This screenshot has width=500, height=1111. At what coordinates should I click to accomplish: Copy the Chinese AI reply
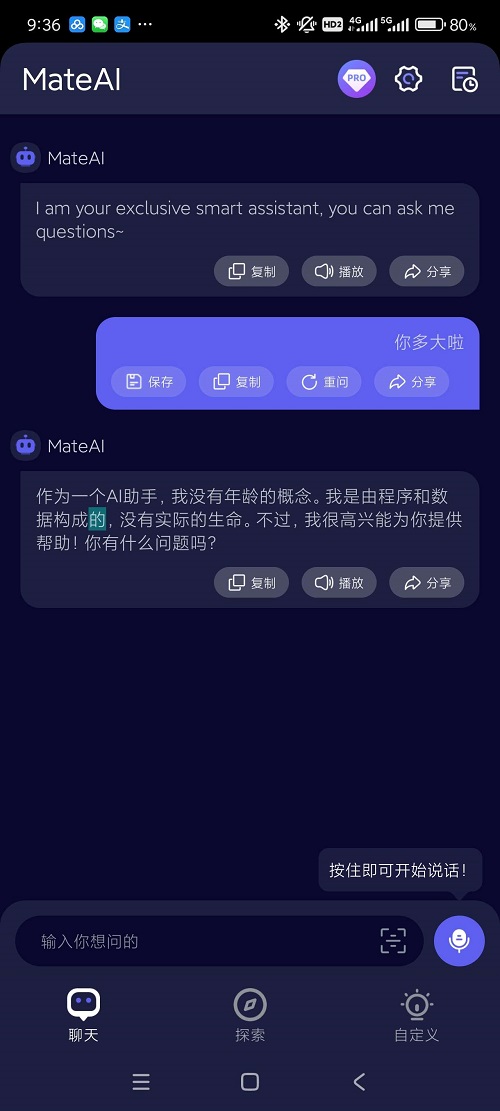click(251, 583)
